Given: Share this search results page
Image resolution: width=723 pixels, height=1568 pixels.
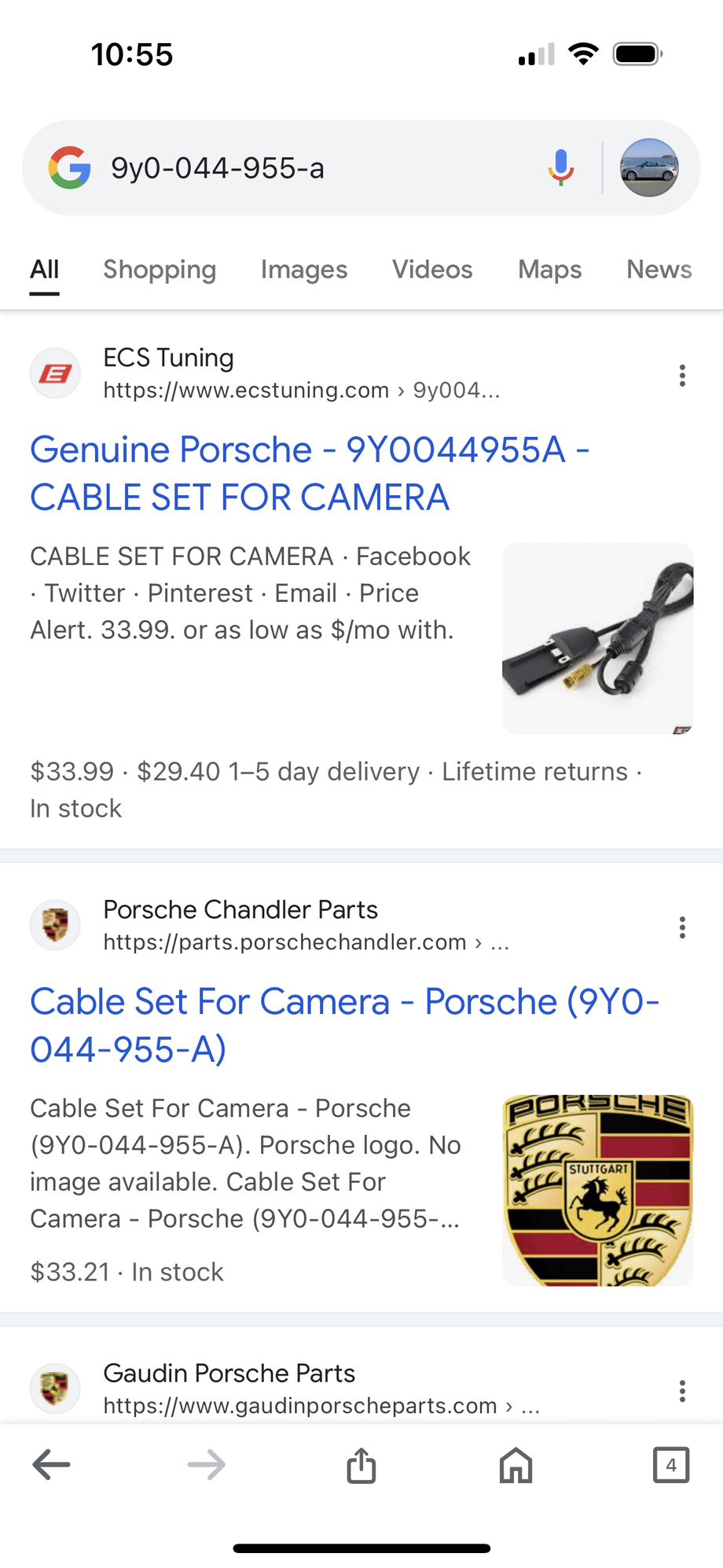Looking at the screenshot, I should [x=361, y=1465].
